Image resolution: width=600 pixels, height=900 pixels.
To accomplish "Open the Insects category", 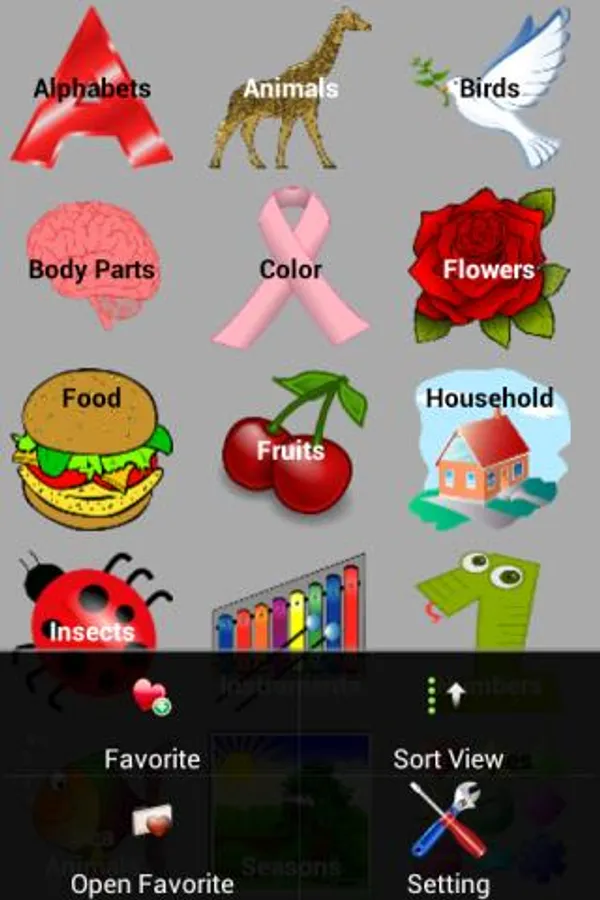I will coord(90,610).
